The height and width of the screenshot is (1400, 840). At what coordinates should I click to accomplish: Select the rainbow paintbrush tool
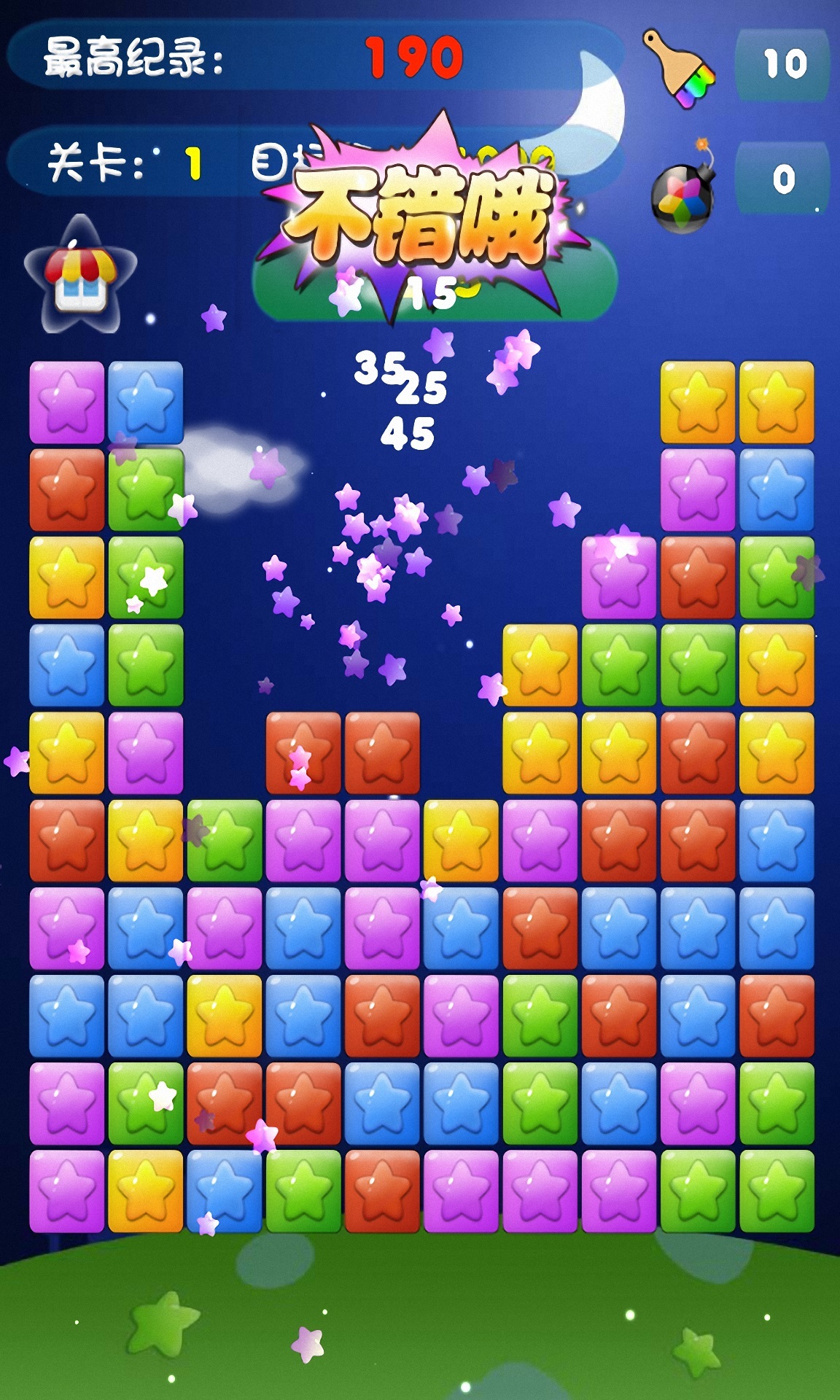click(x=678, y=69)
